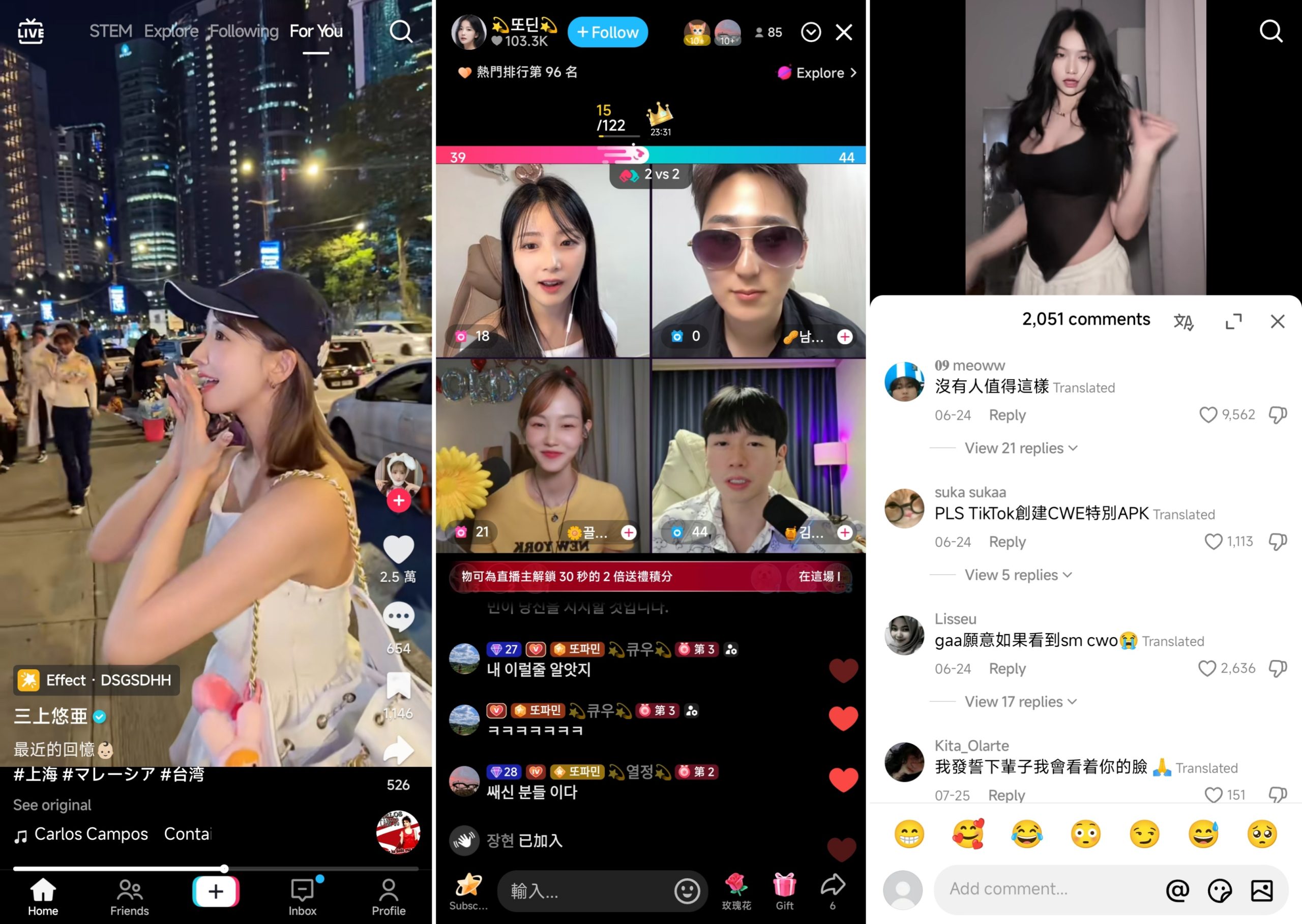The image size is (1302, 924).
Task: Close the live stream with the X
Action: click(843, 33)
